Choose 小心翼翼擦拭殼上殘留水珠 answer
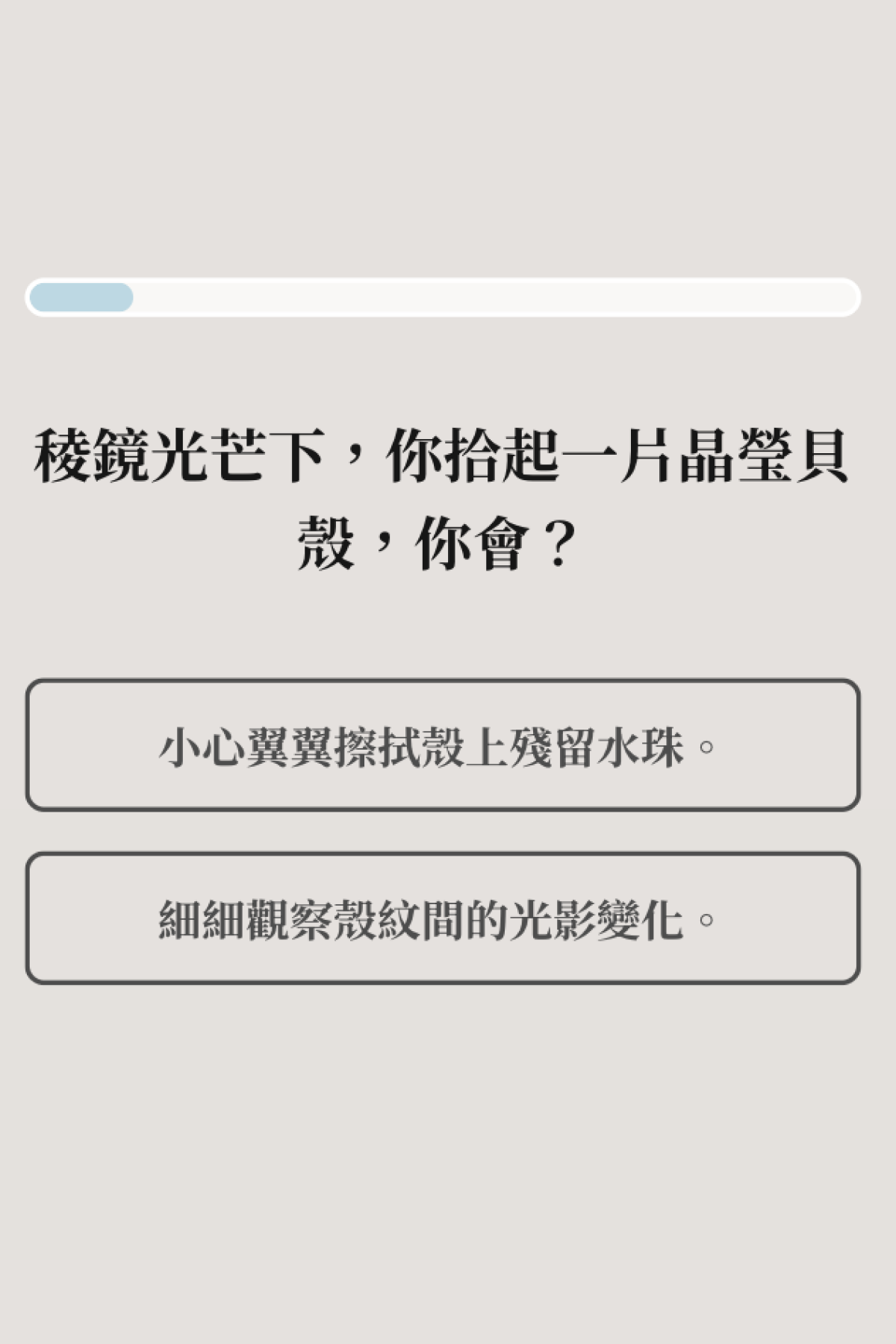896x1344 pixels. click(443, 745)
